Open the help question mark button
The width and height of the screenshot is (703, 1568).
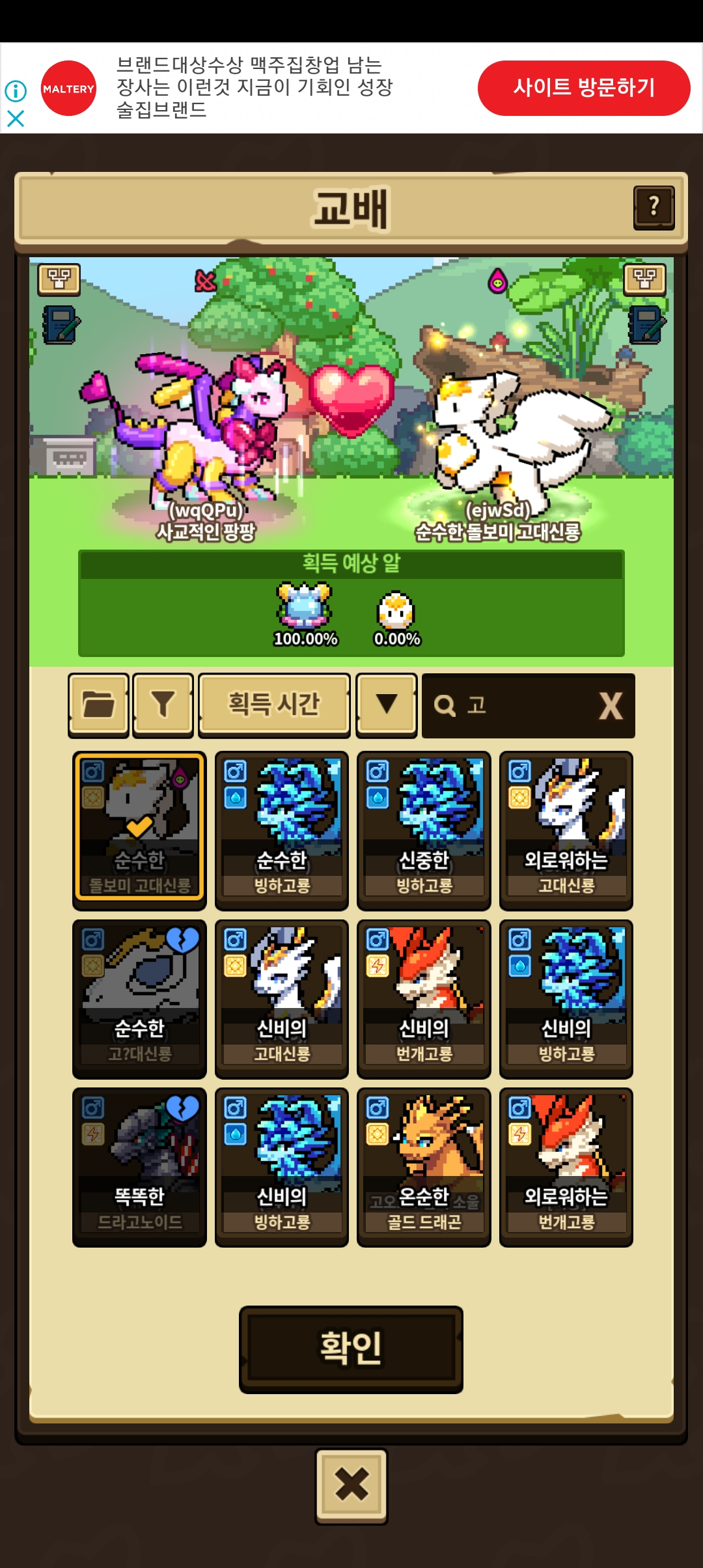pyautogui.click(x=654, y=208)
